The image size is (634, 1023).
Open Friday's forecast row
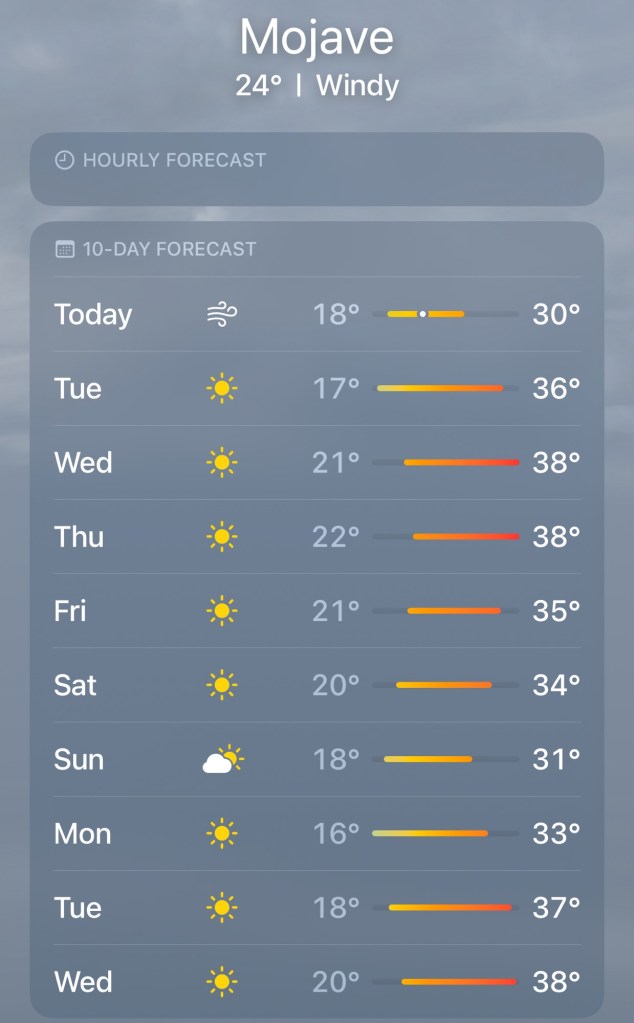[x=316, y=610]
